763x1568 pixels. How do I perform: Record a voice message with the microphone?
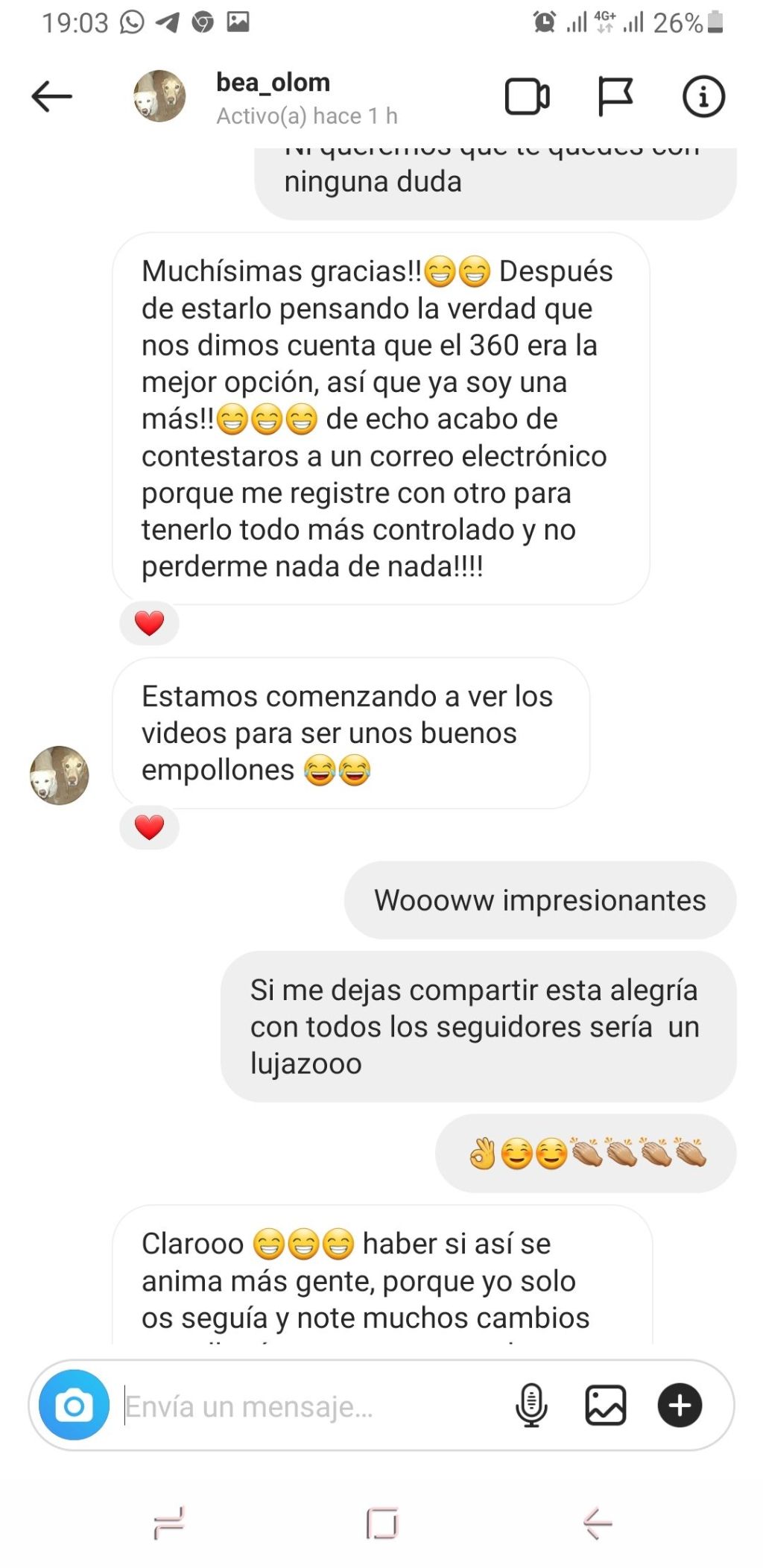[531, 1405]
